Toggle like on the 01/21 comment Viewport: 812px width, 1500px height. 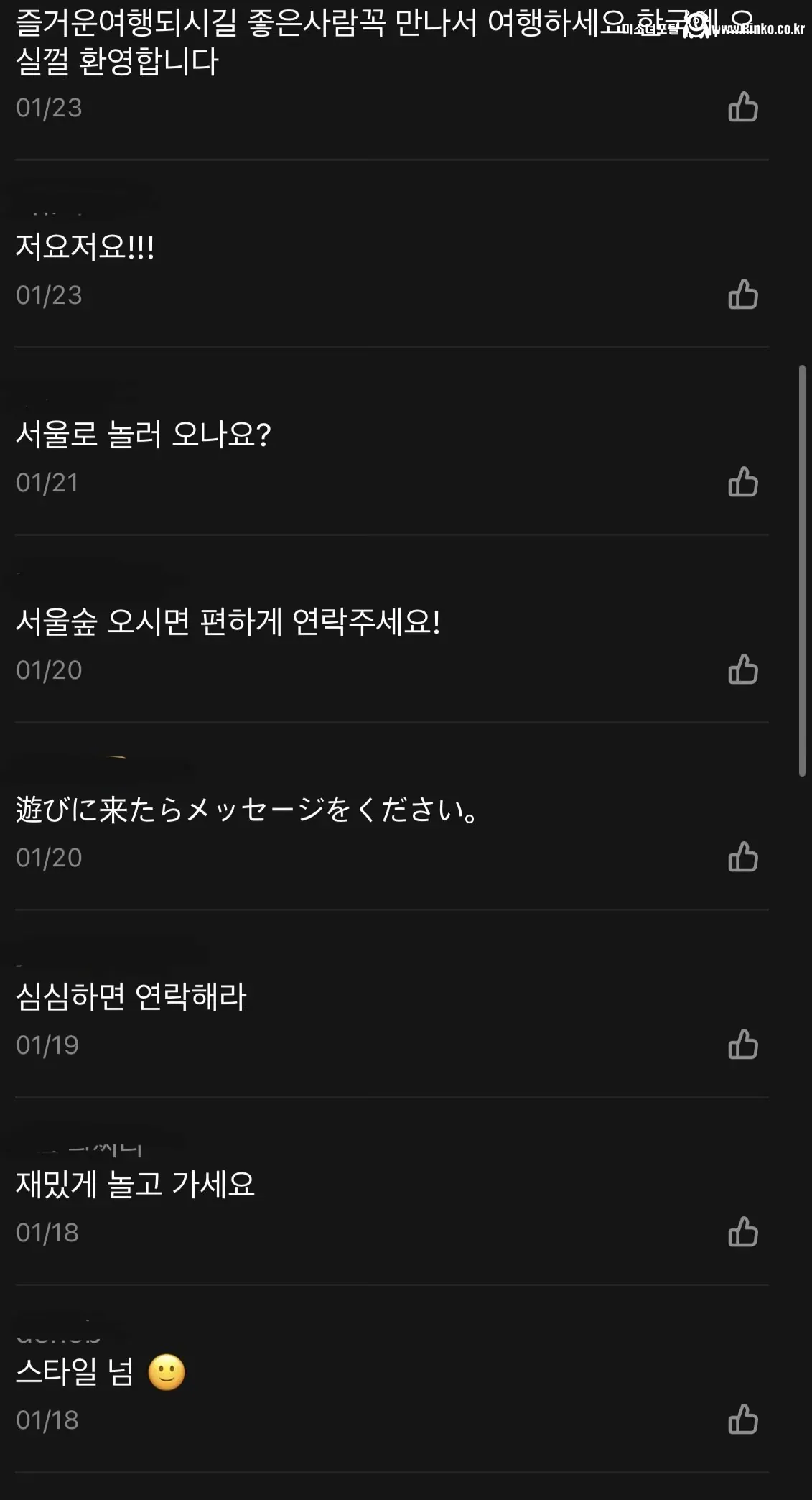[745, 482]
